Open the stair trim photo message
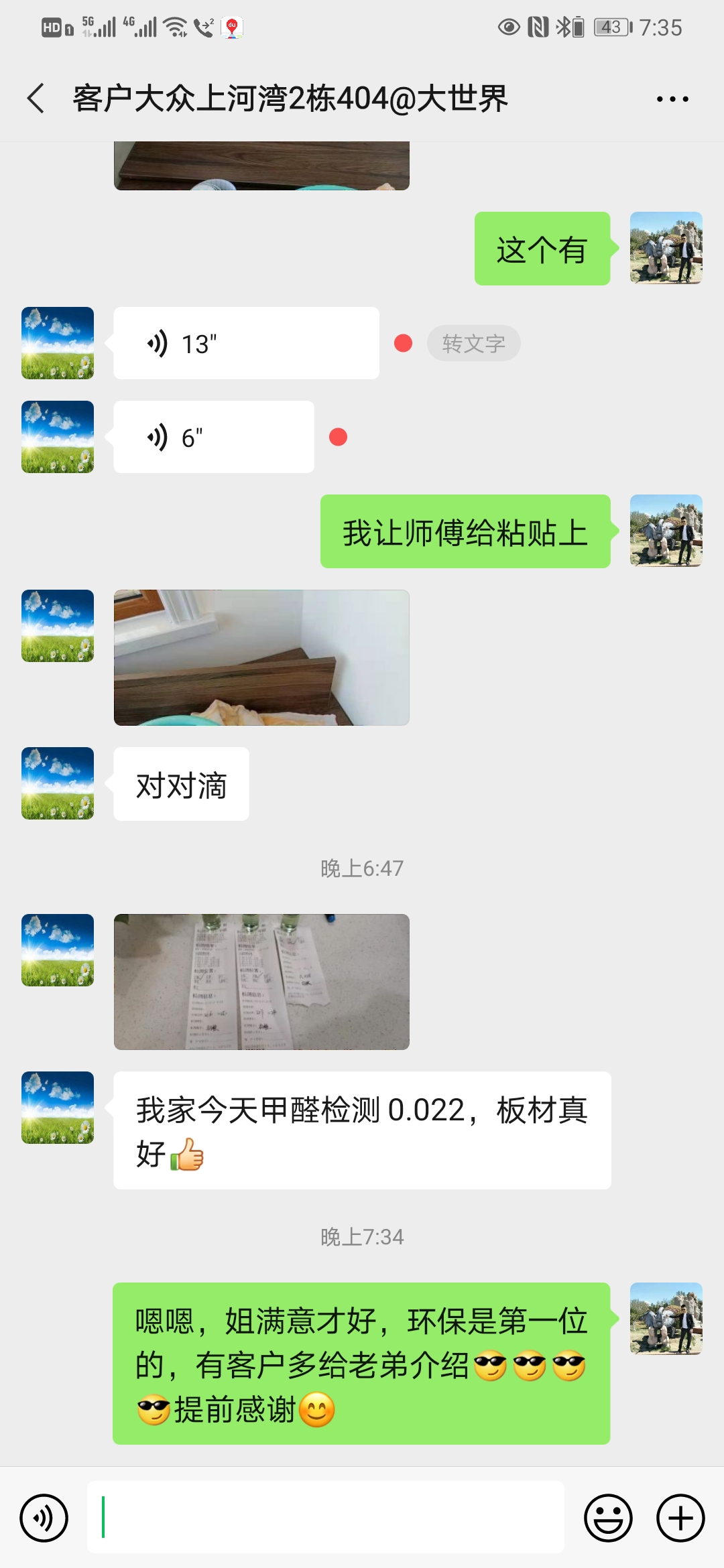Image resolution: width=724 pixels, height=1568 pixels. click(x=261, y=658)
